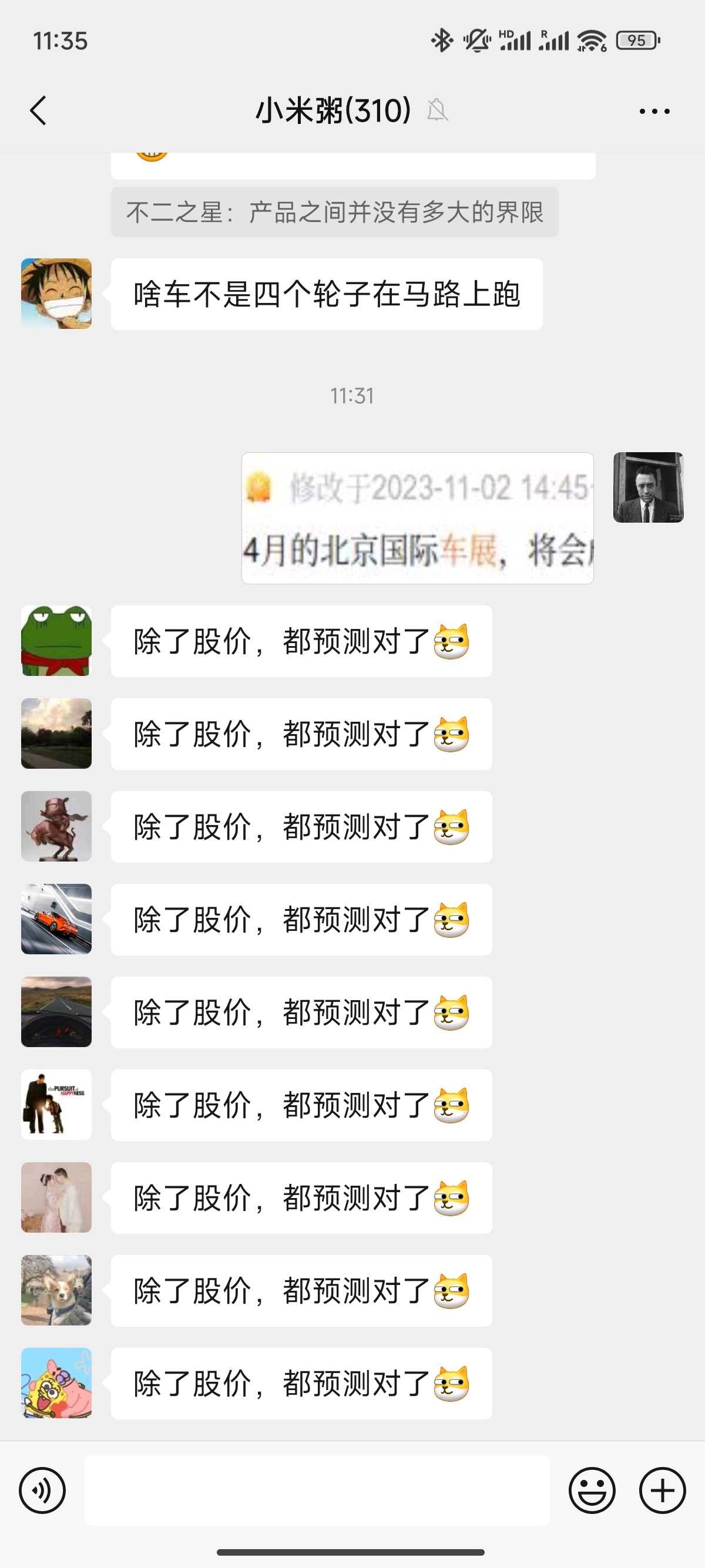Open the three-dot chat info menu
705x1568 pixels.
pos(654,112)
